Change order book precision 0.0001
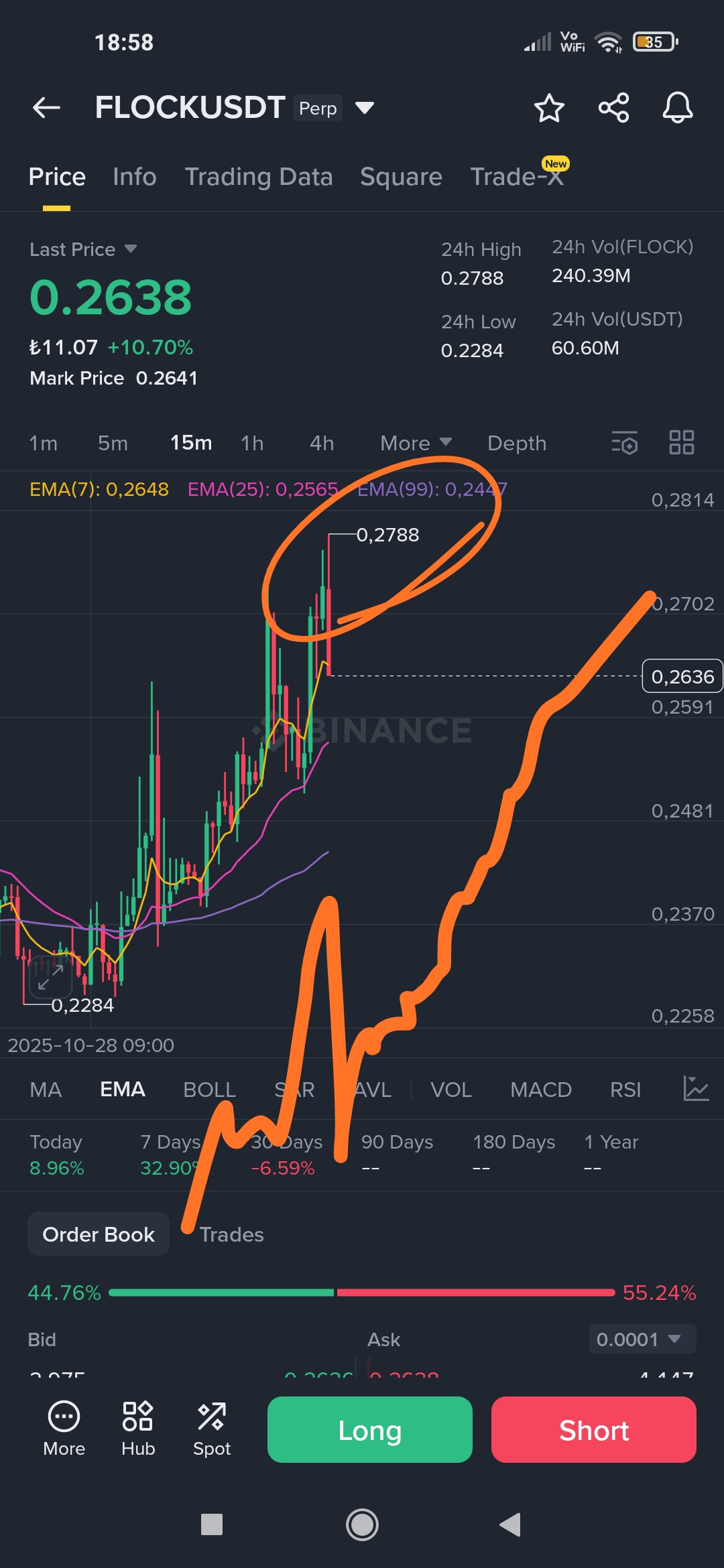 click(x=642, y=1340)
